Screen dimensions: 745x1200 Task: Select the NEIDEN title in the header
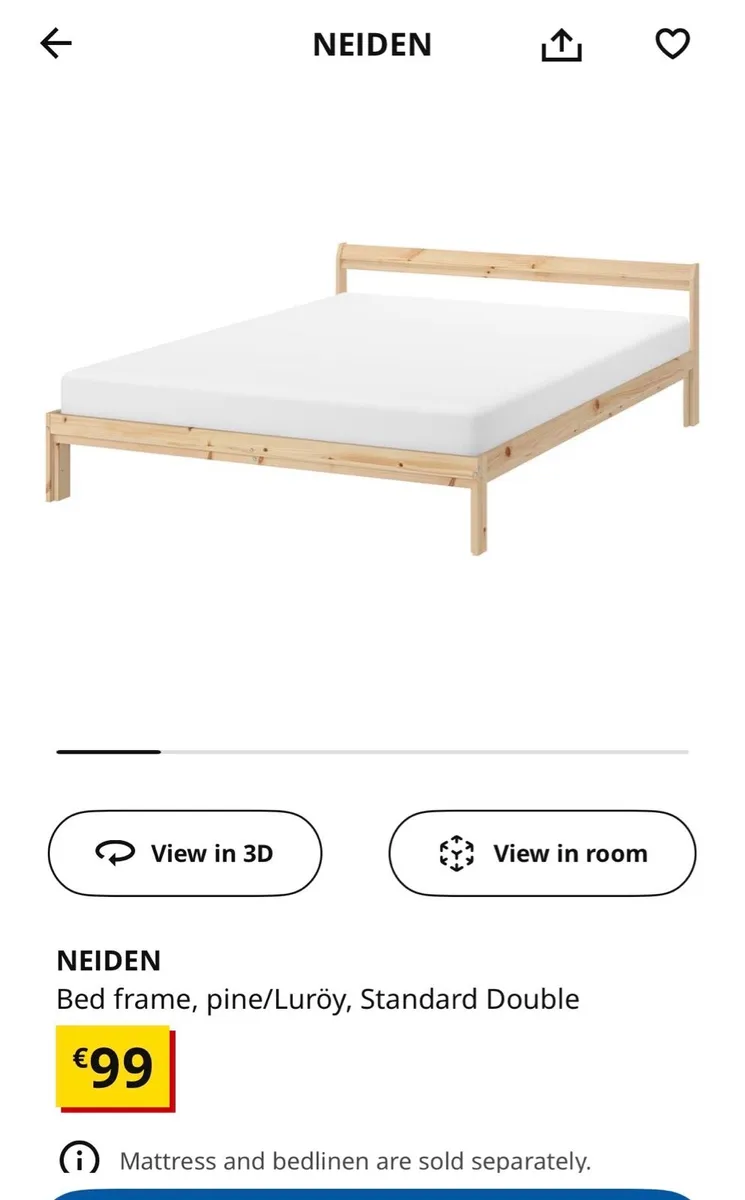coord(372,44)
